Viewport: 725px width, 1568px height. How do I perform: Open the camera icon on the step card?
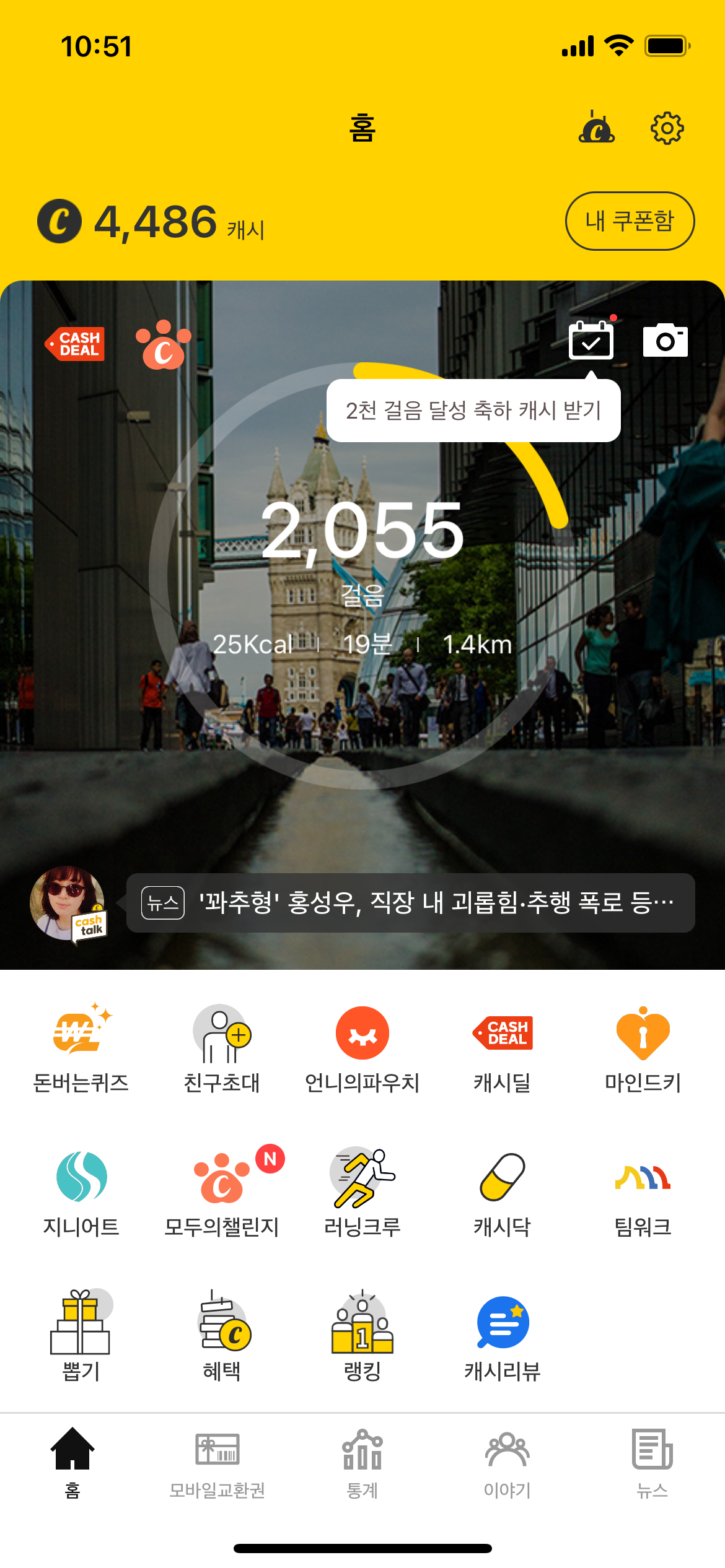[x=665, y=339]
